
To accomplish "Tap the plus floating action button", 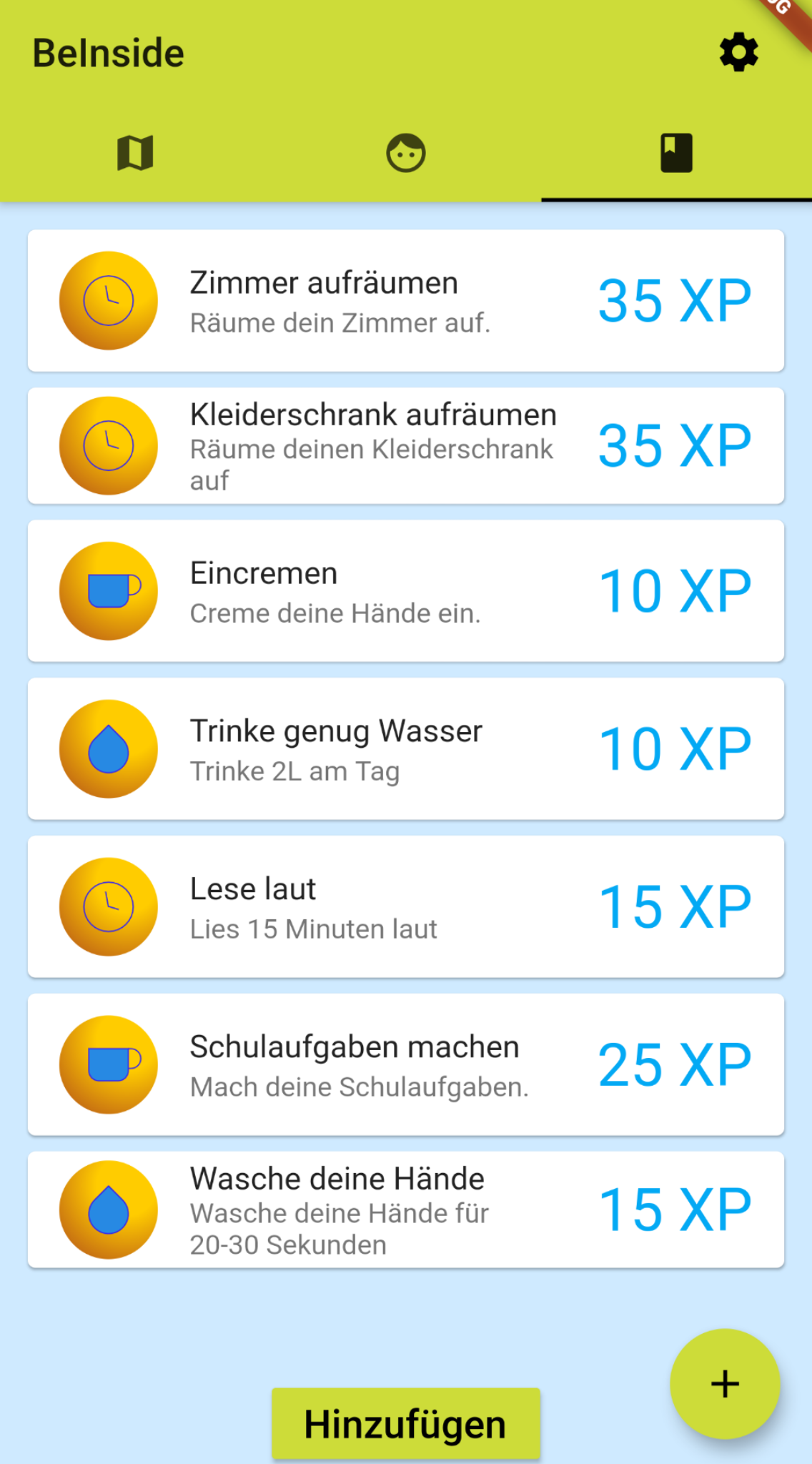I will click(725, 1384).
